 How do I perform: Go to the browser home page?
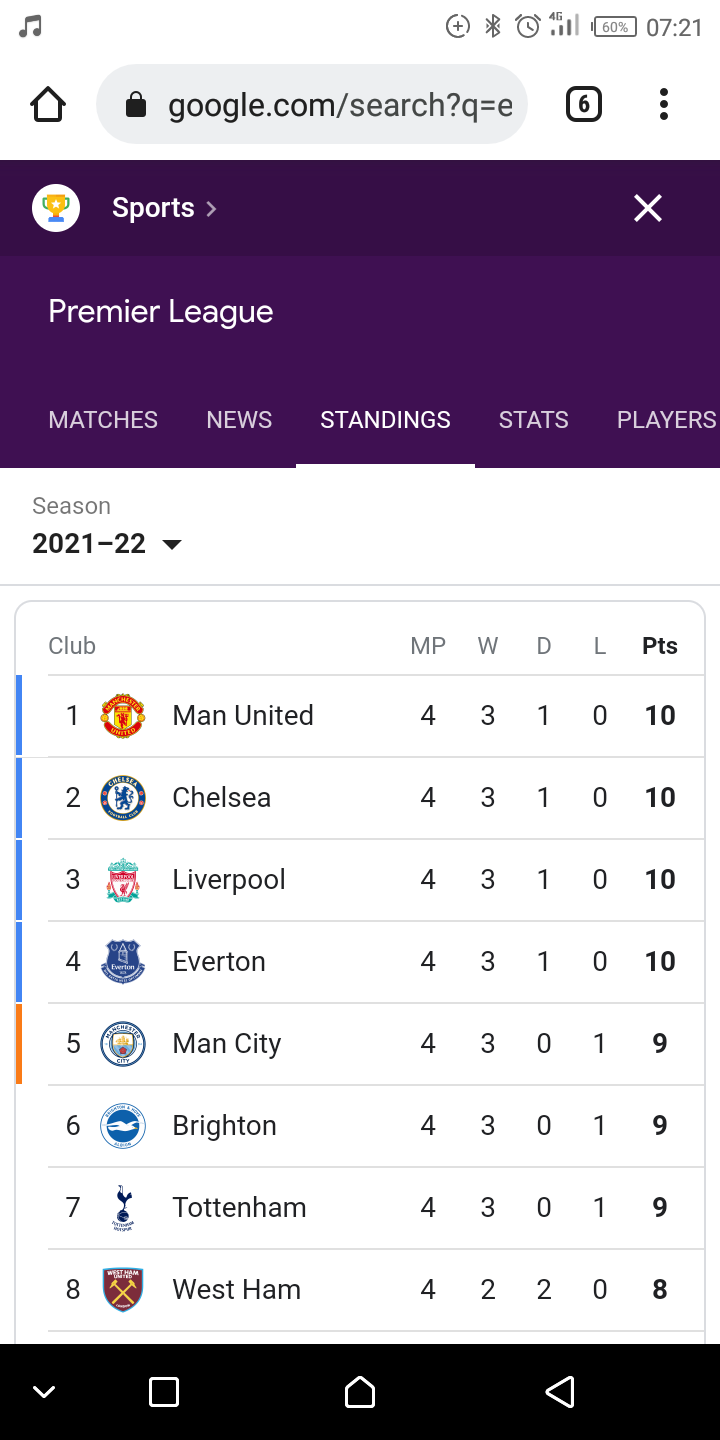(48, 104)
